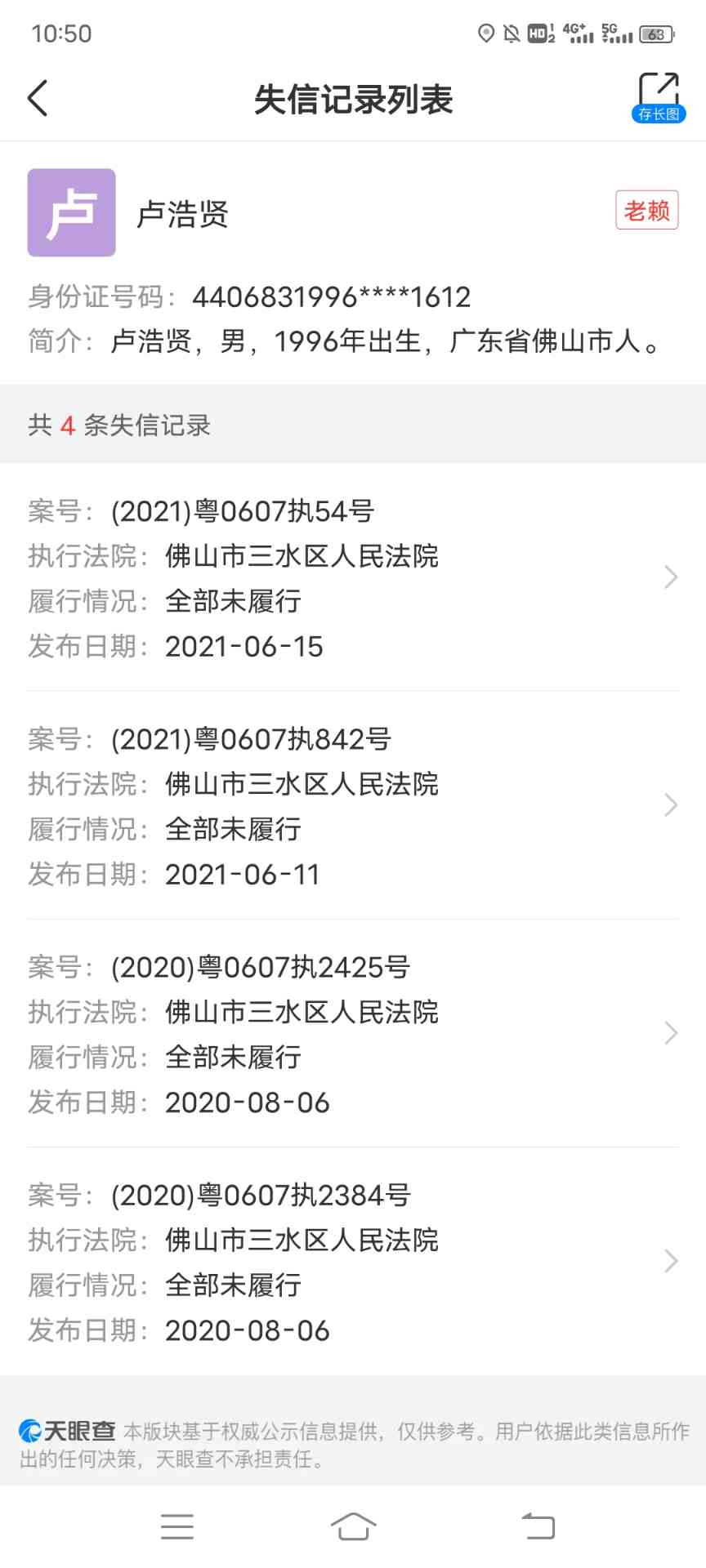Tap 佛山市三水区人民法院 in the first record
Viewport: 706px width, 1568px height.
(x=302, y=556)
